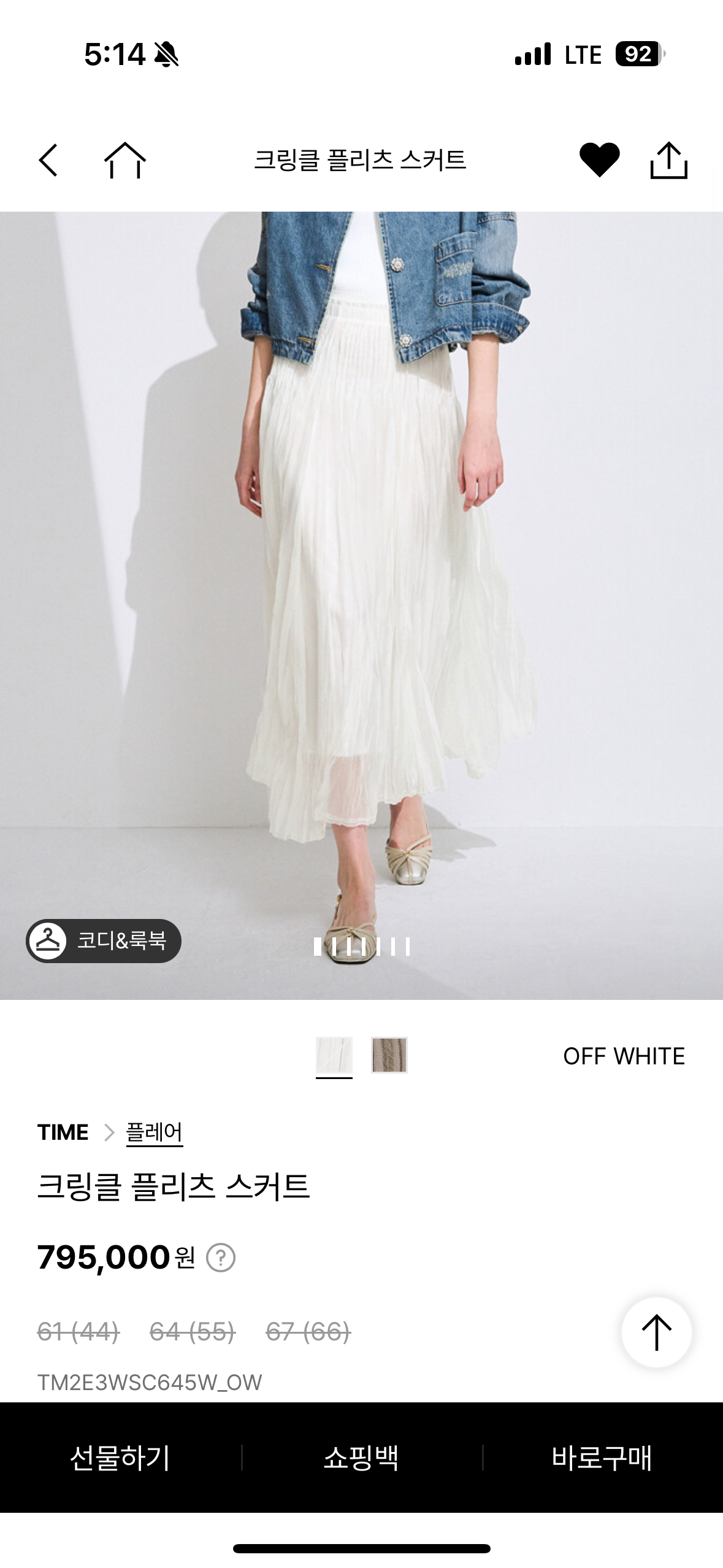723x1568 pixels.
Task: Open the 플레어 category link
Action: point(154,1132)
